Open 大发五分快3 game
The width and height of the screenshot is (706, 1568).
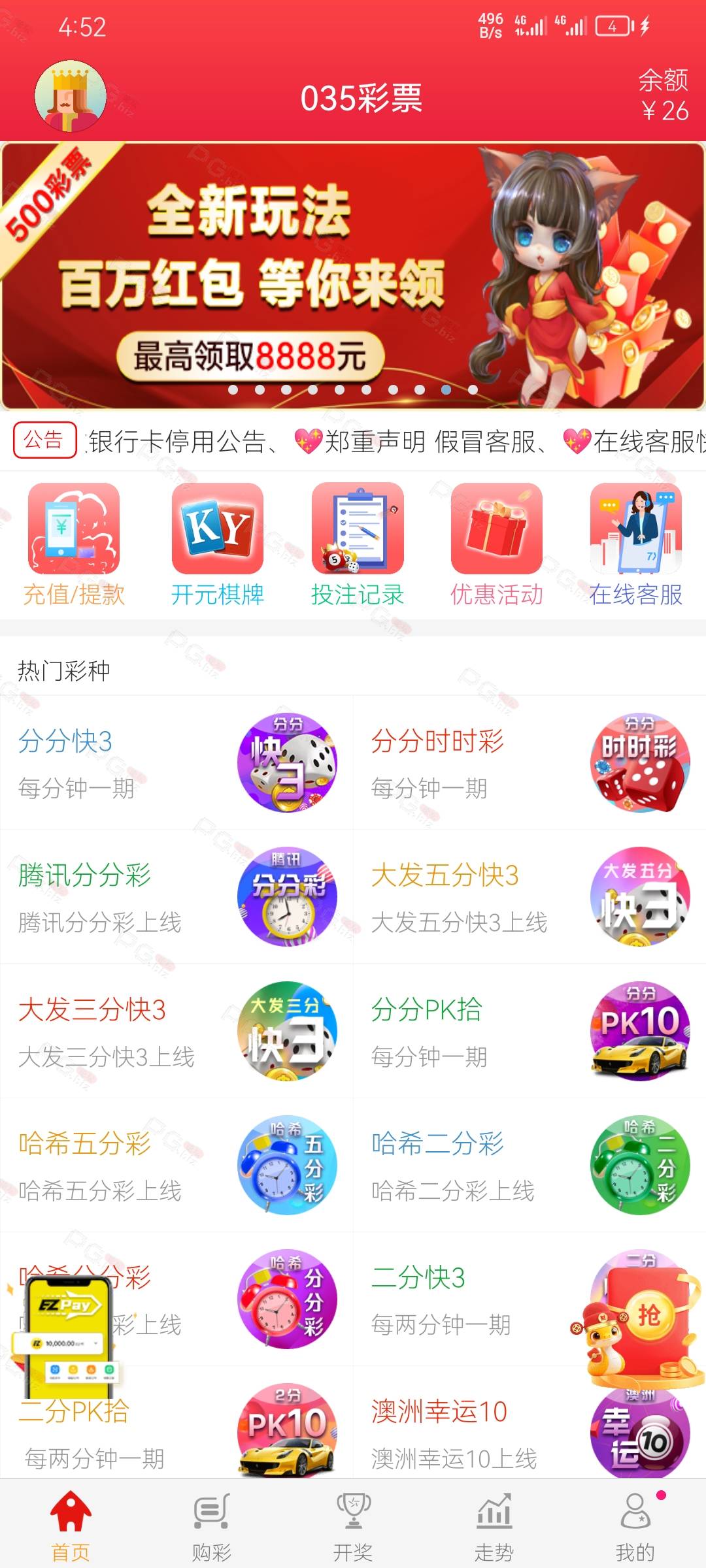tap(529, 896)
